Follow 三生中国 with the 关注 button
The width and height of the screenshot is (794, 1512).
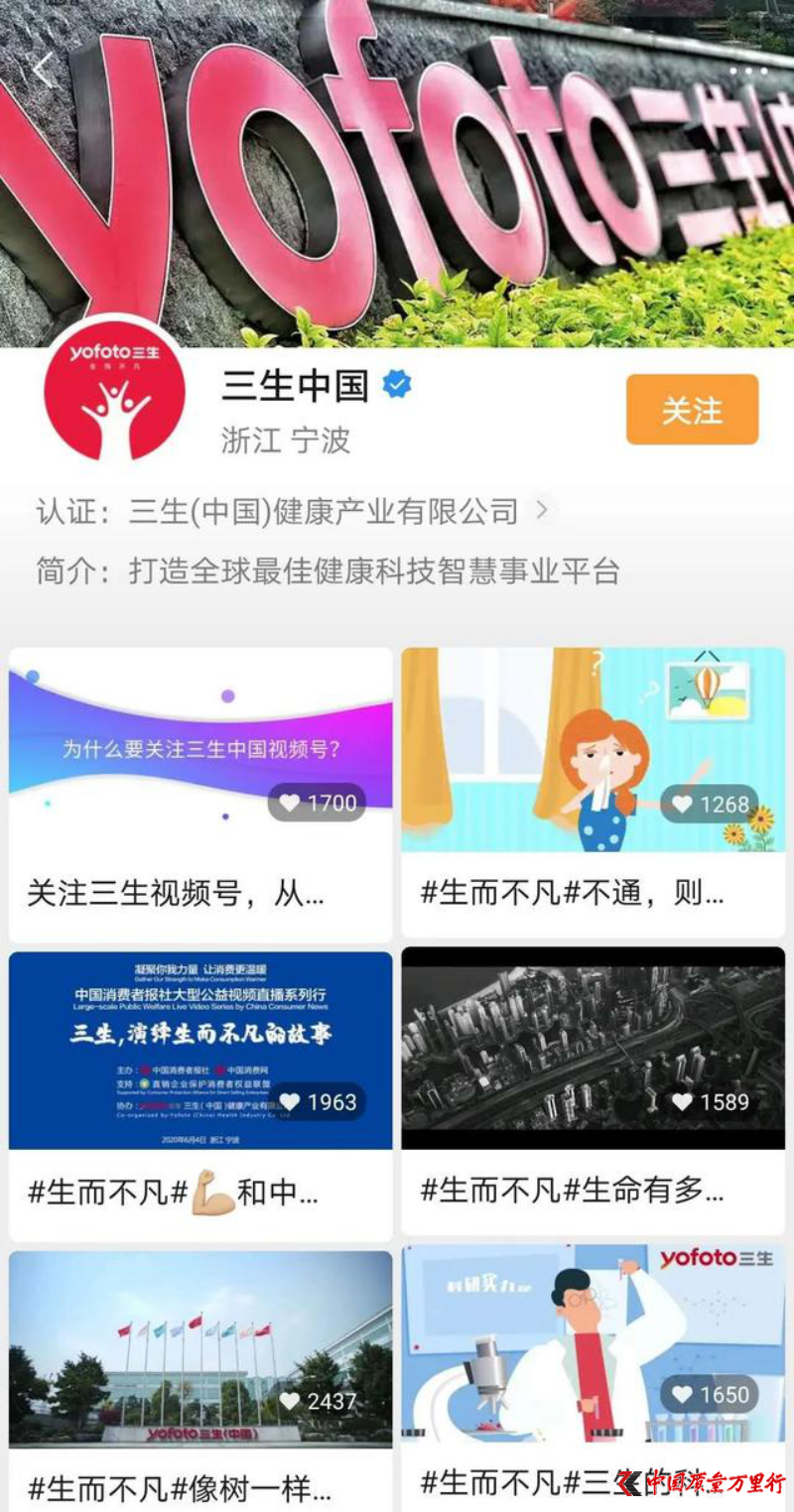(x=692, y=410)
